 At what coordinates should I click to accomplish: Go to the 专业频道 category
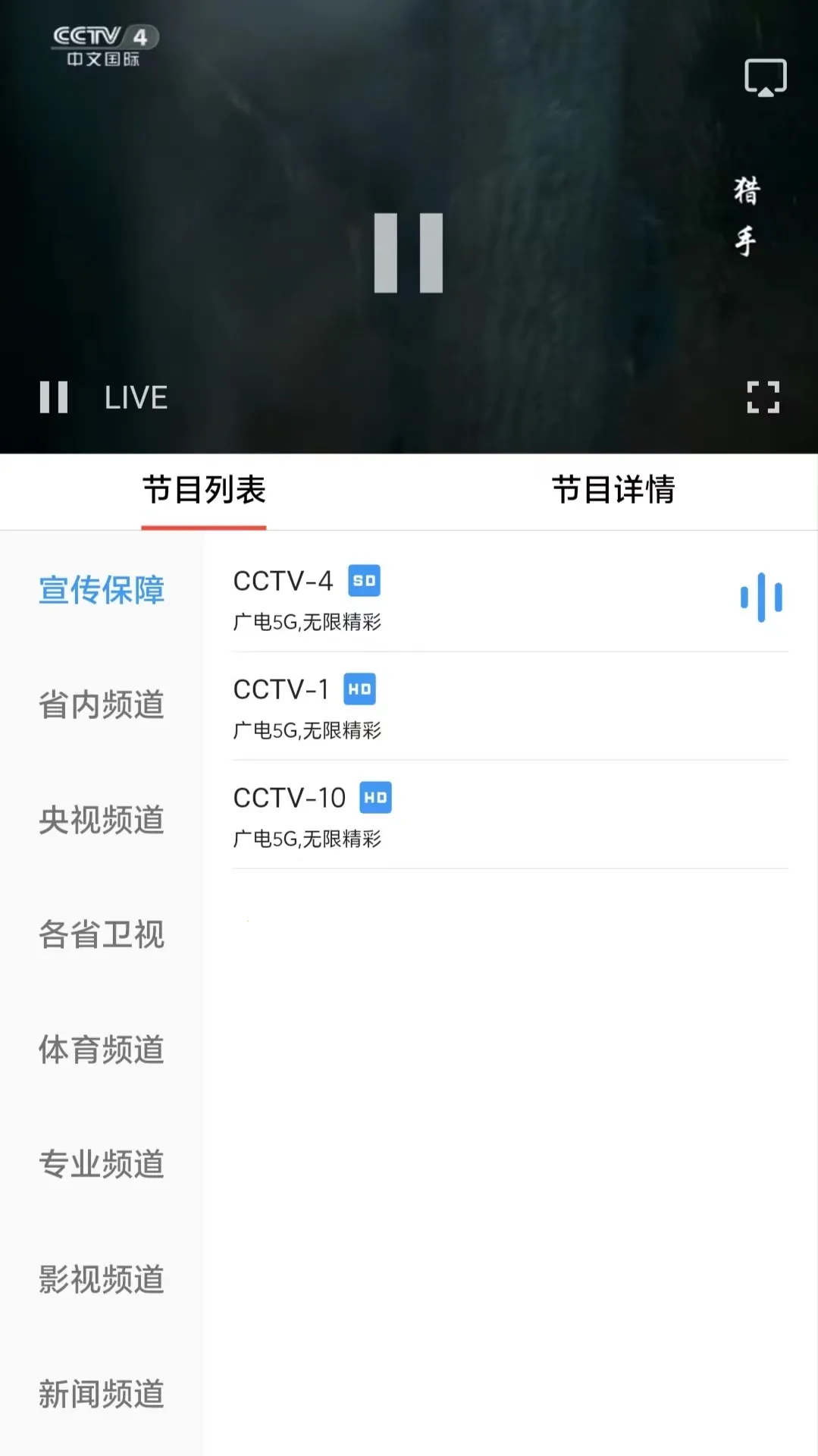(x=102, y=1164)
